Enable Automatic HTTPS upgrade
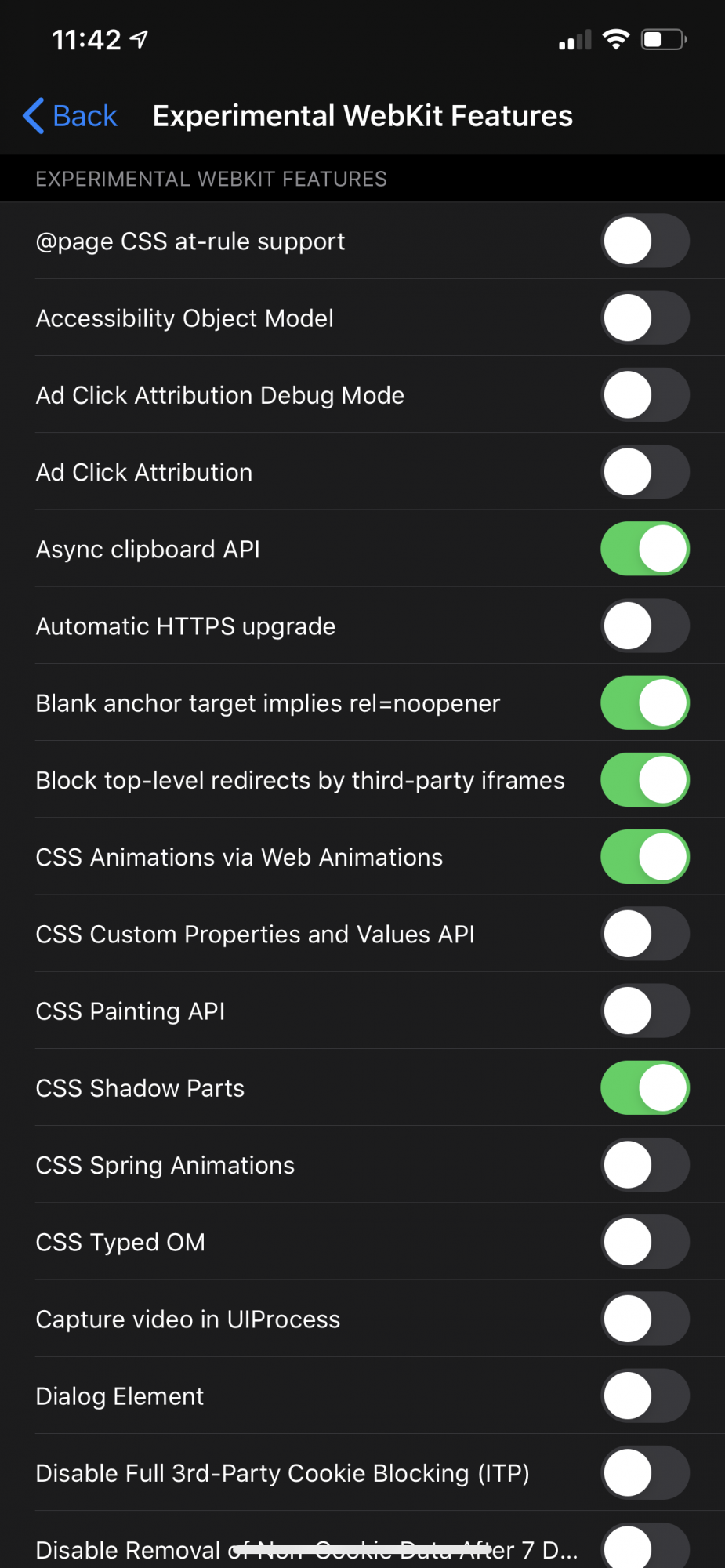Screen dimensions: 725x1568 tap(645, 626)
